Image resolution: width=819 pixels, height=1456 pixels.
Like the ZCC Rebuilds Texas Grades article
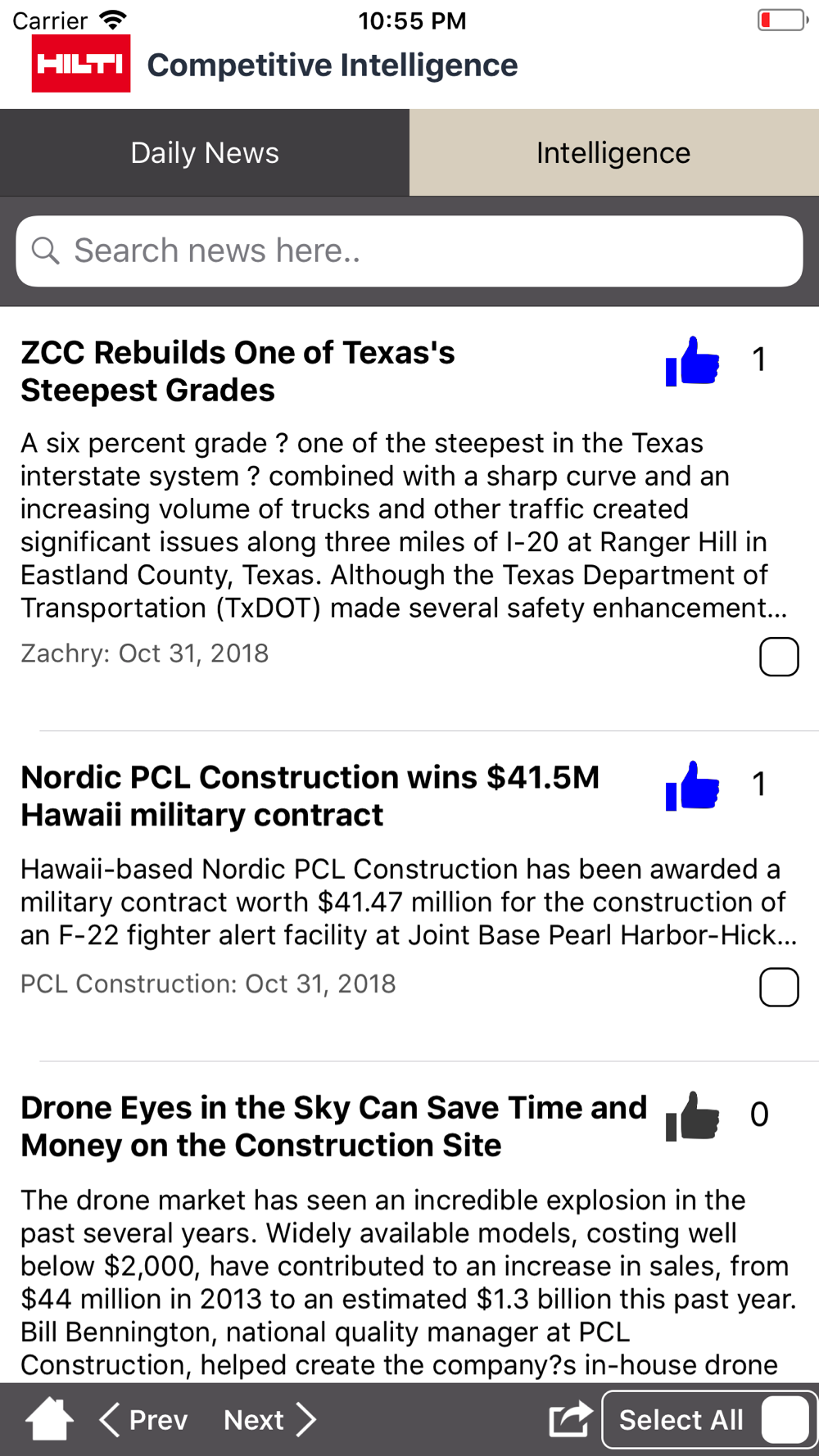pos(693,361)
